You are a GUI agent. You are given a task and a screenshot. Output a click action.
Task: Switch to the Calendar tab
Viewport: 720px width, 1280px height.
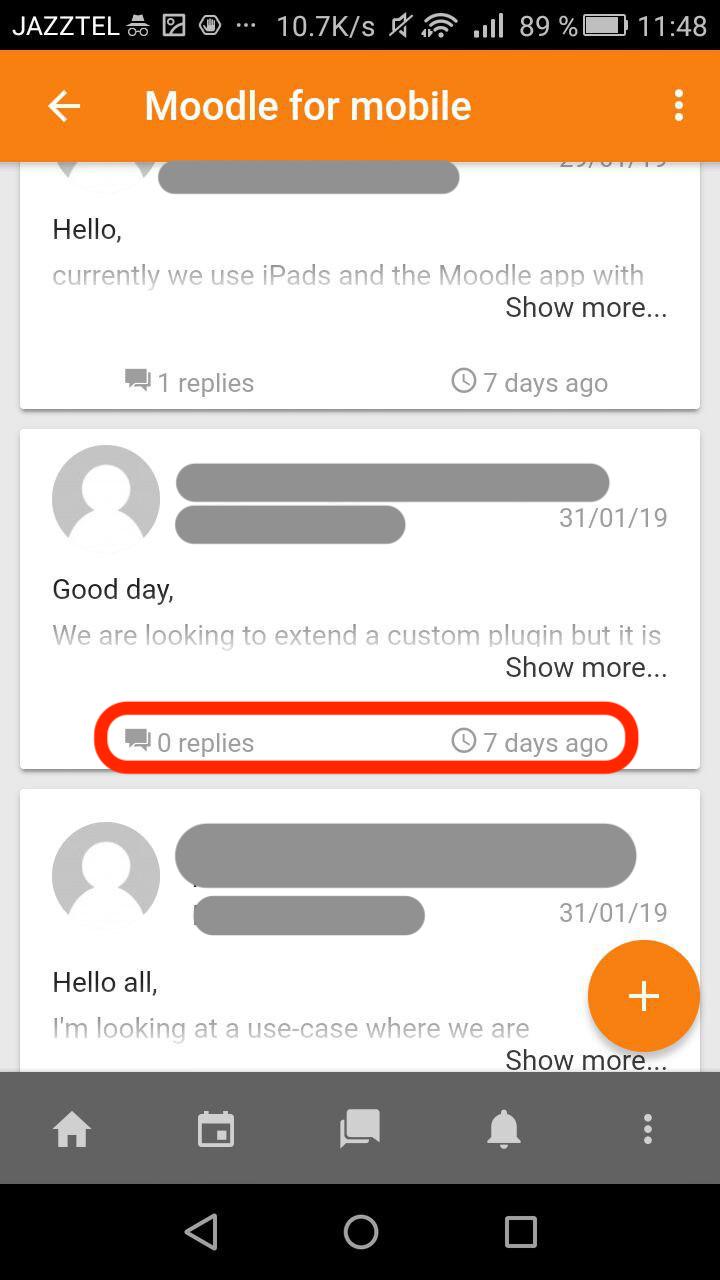(216, 1130)
